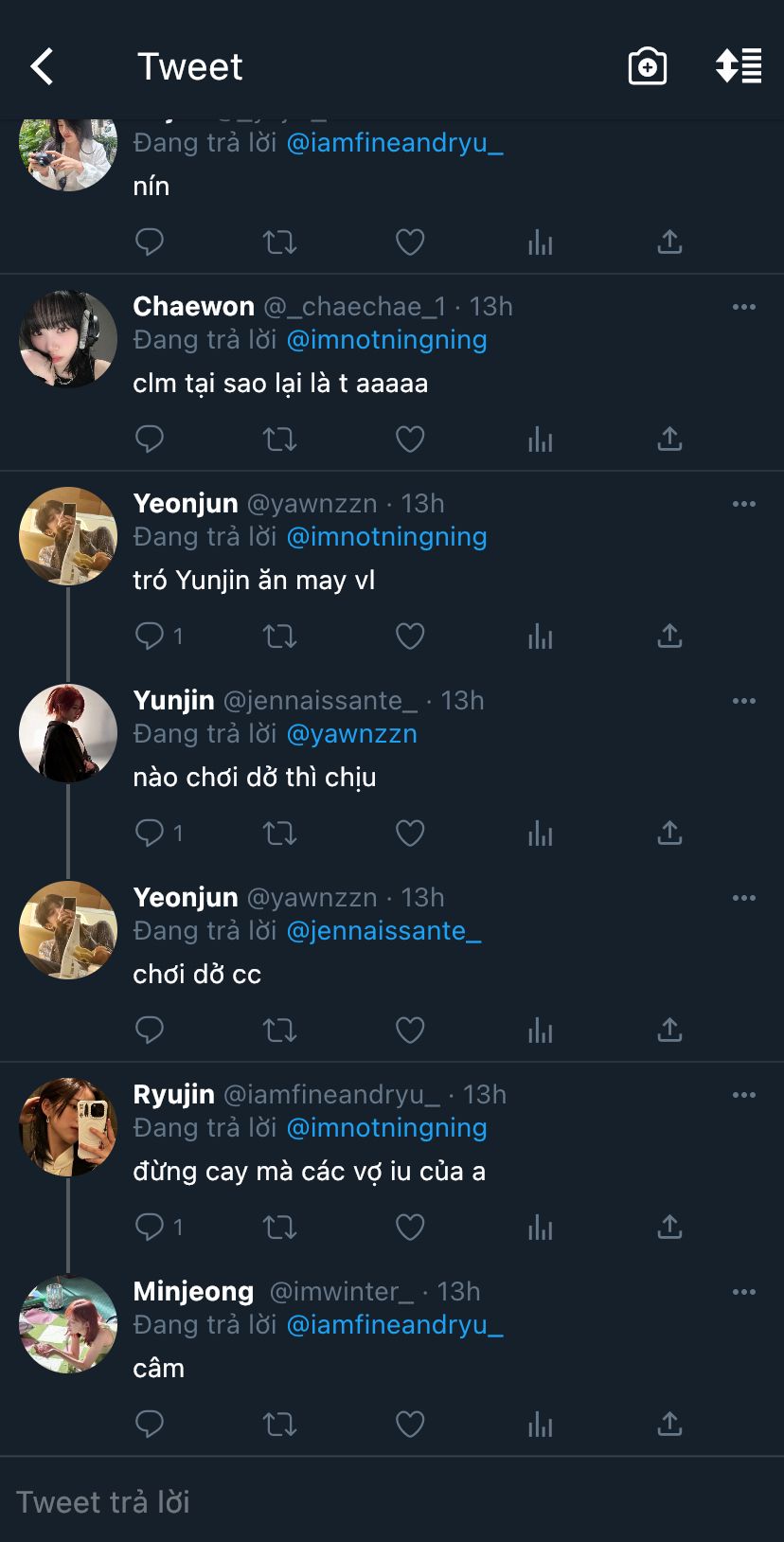Reply to Yunjin's 'nào chơi dở thì chịu' tweet
Screen dimensions: 784x1542
pos(151,834)
